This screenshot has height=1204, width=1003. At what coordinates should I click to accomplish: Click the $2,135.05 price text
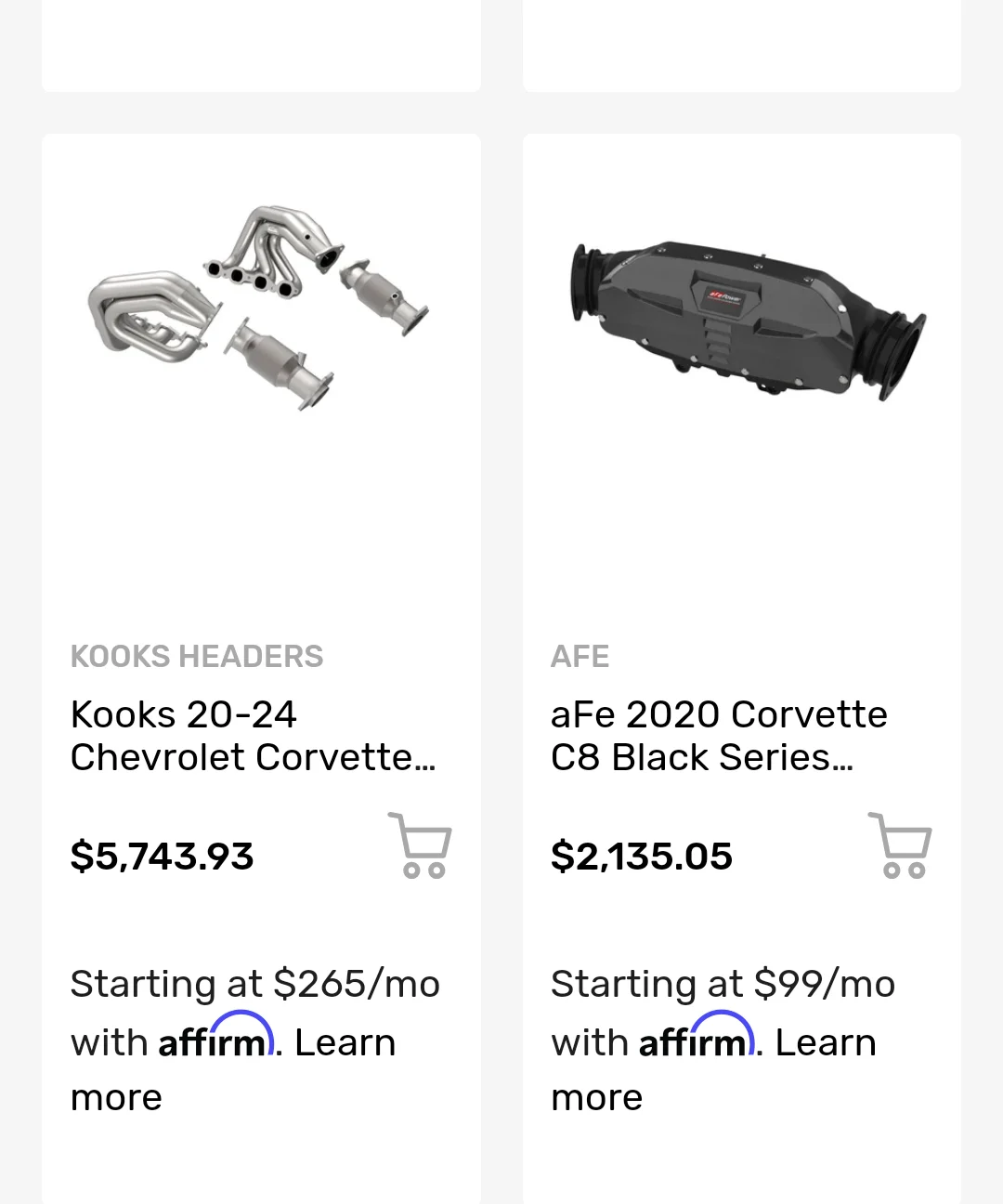coord(642,857)
